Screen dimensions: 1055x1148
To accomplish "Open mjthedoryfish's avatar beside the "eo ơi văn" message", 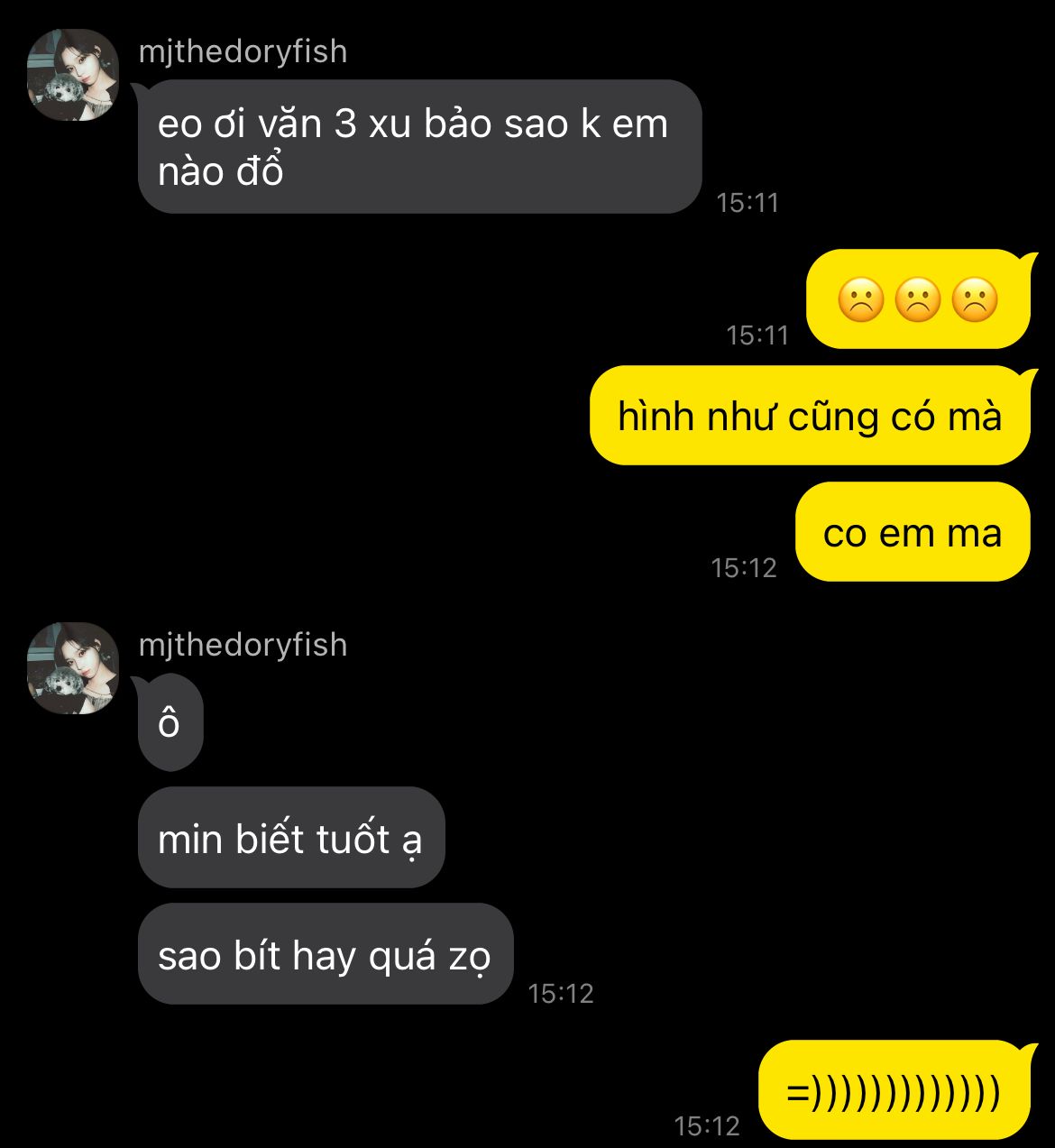I will [73, 75].
